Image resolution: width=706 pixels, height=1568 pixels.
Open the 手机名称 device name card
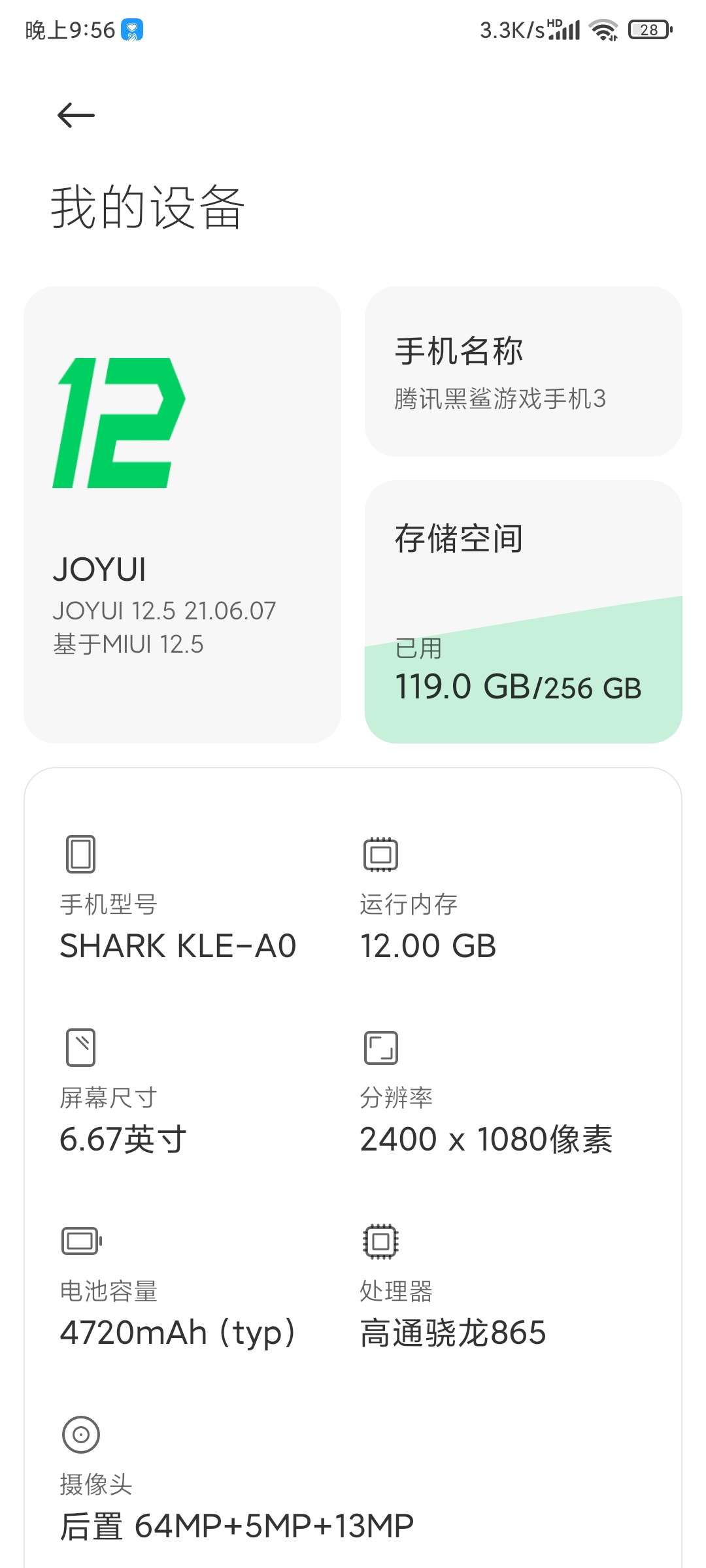(523, 371)
